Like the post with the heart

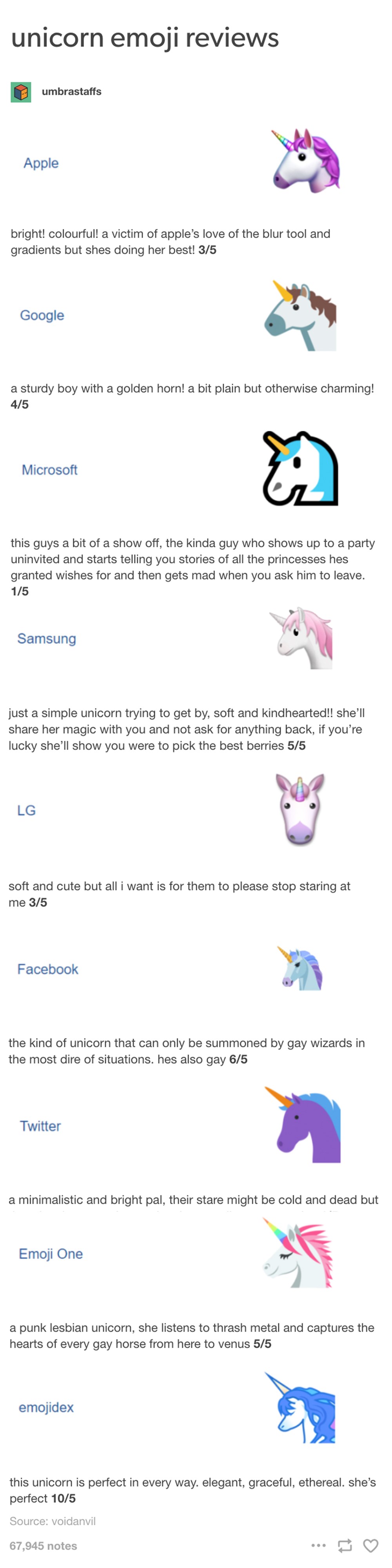[371, 1545]
